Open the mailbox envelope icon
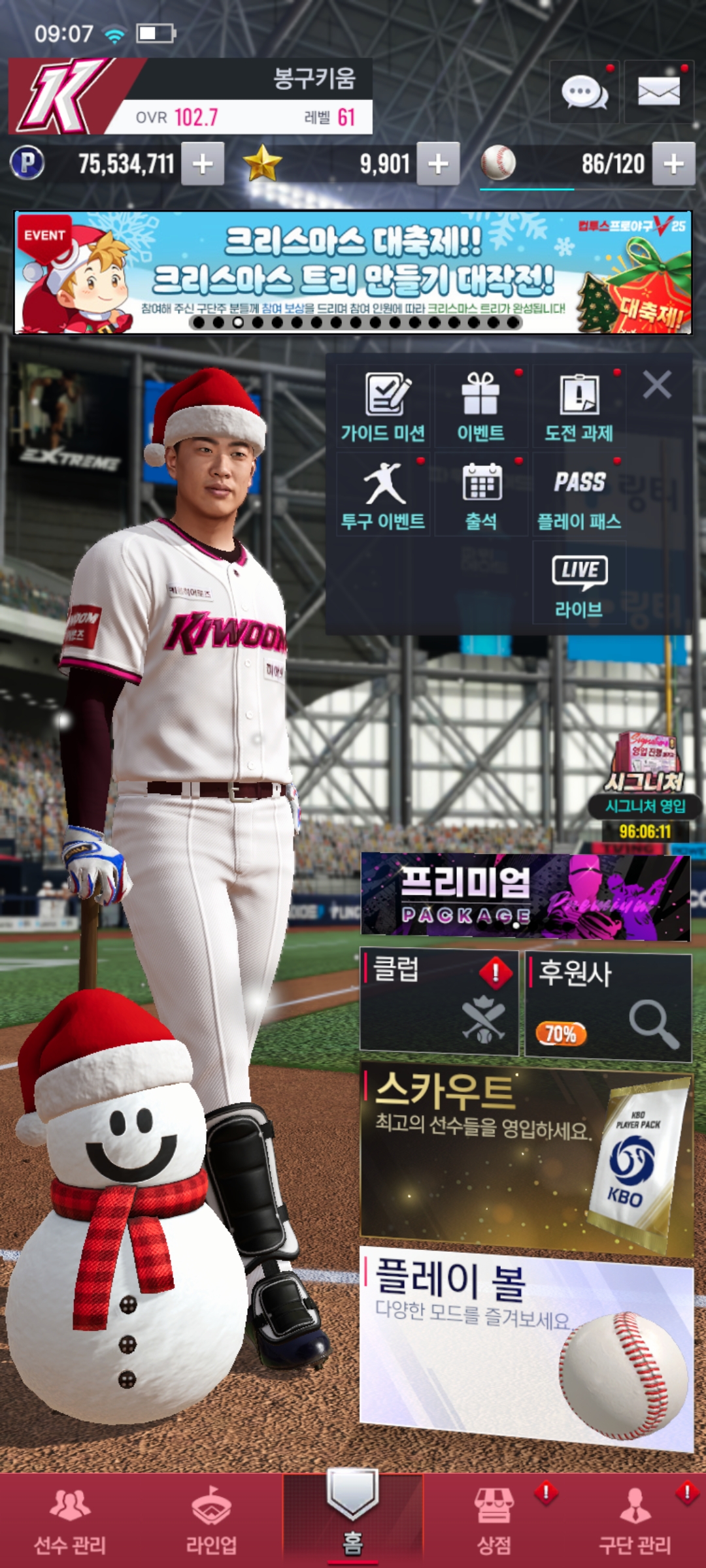The width and height of the screenshot is (706, 1568). point(658,92)
